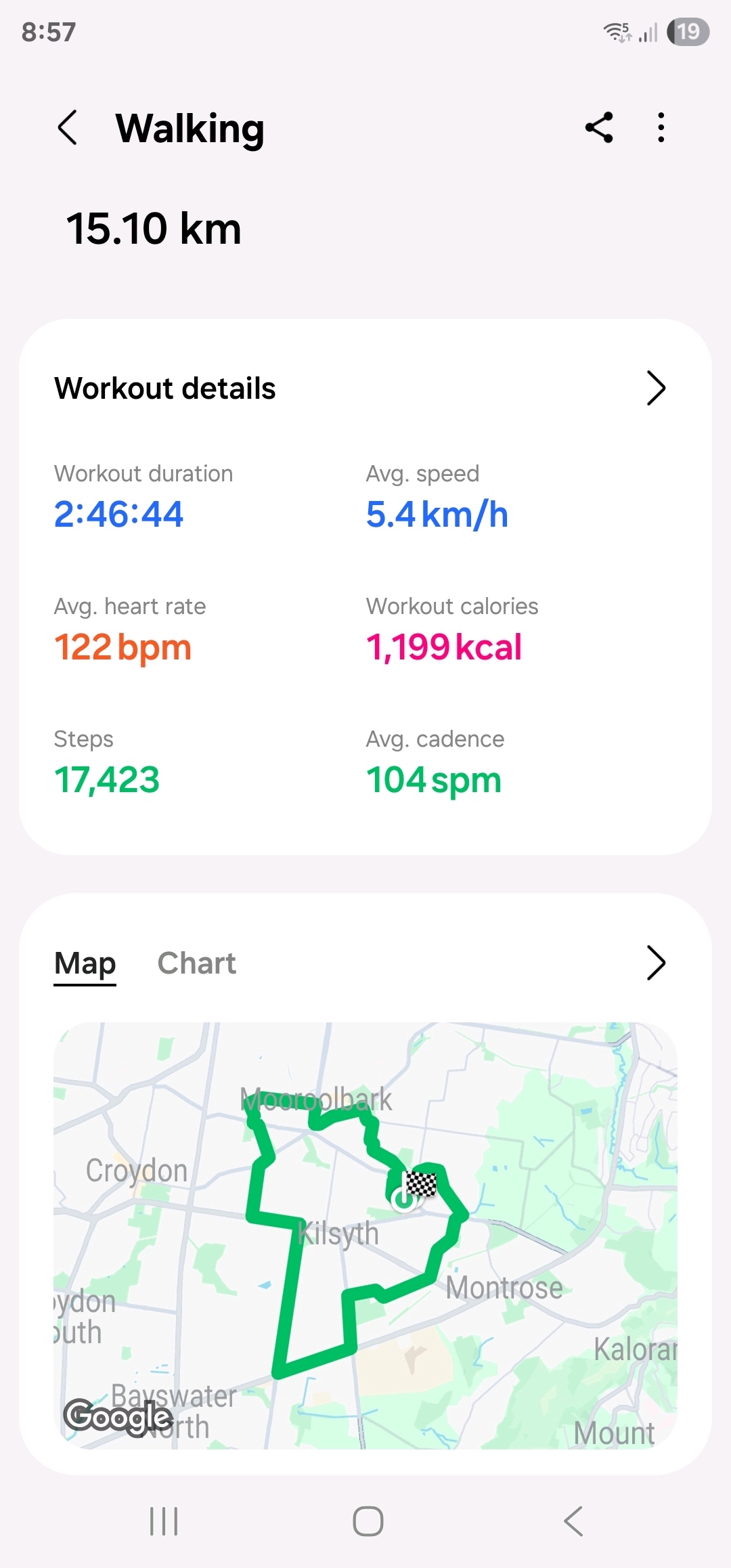Open full map view via chevron
Screen dimensions: 731x1568
[x=655, y=963]
